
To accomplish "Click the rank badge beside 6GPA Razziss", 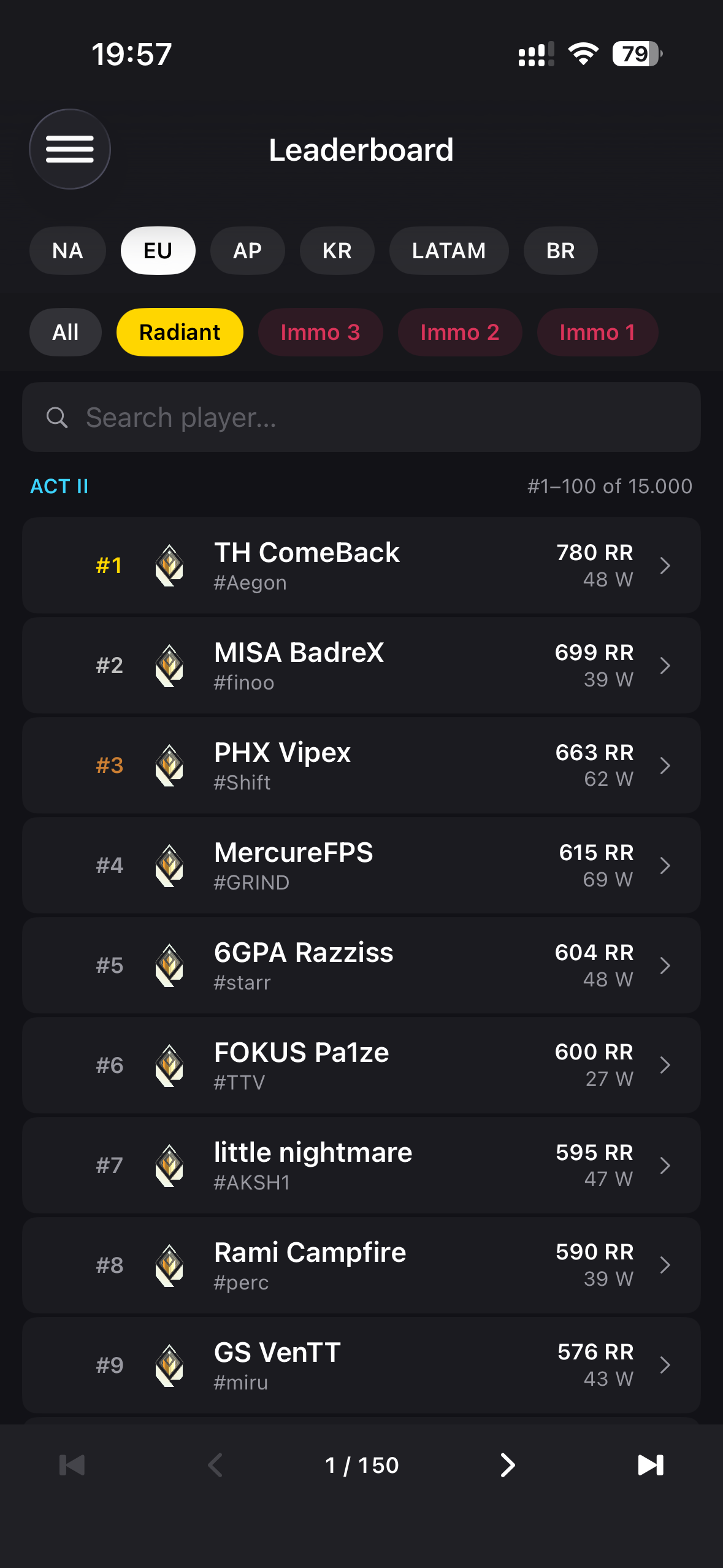I will [169, 965].
